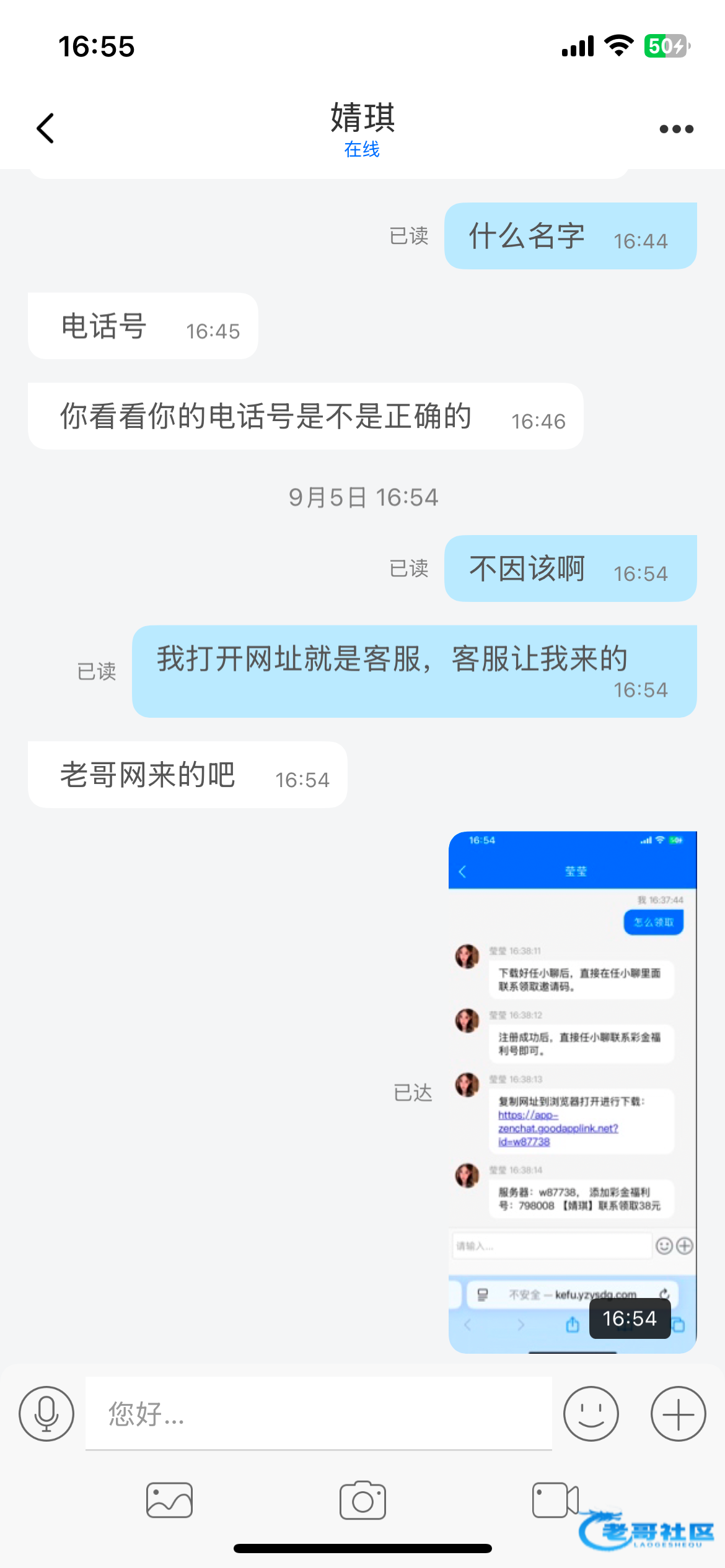Screen dimensions: 725x1568
Task: Go back from the chat with 婧琪
Action: pos(46,128)
